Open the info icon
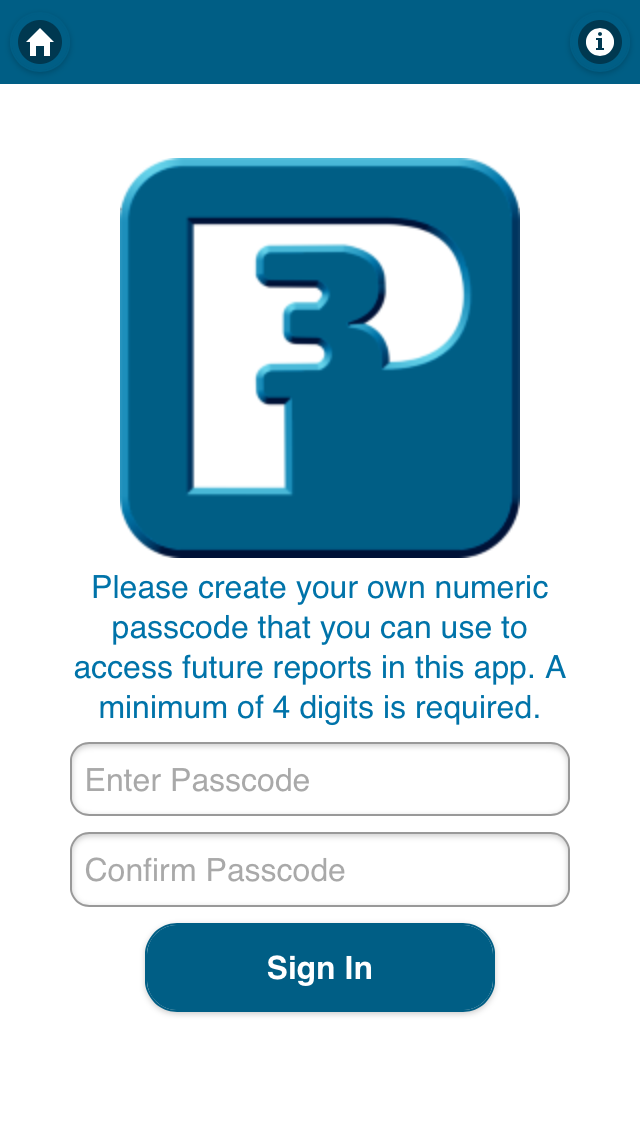Image resolution: width=640 pixels, height=1136 pixels. [599, 42]
